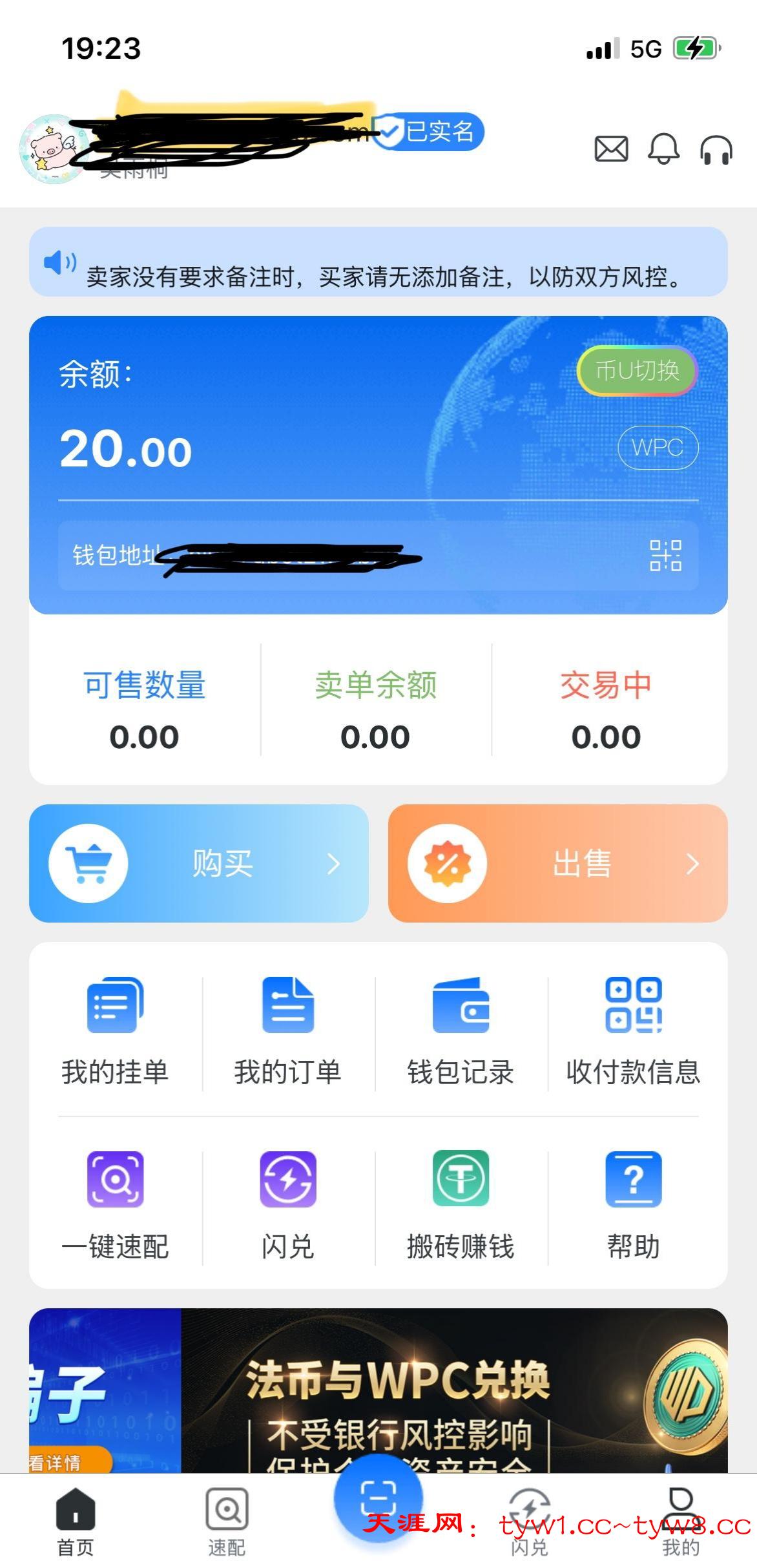Show the wallet address QR code

tap(665, 556)
